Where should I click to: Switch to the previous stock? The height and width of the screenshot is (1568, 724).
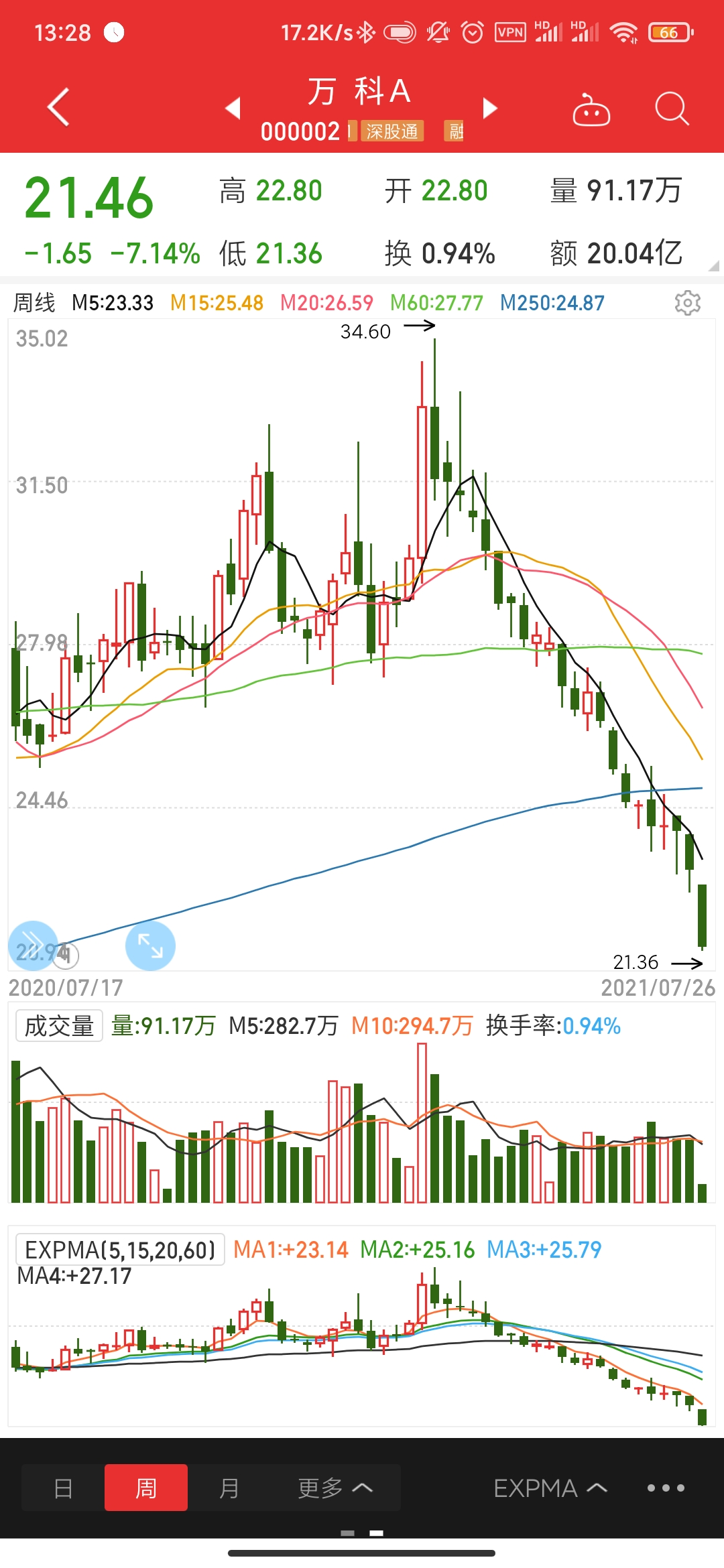(x=233, y=108)
